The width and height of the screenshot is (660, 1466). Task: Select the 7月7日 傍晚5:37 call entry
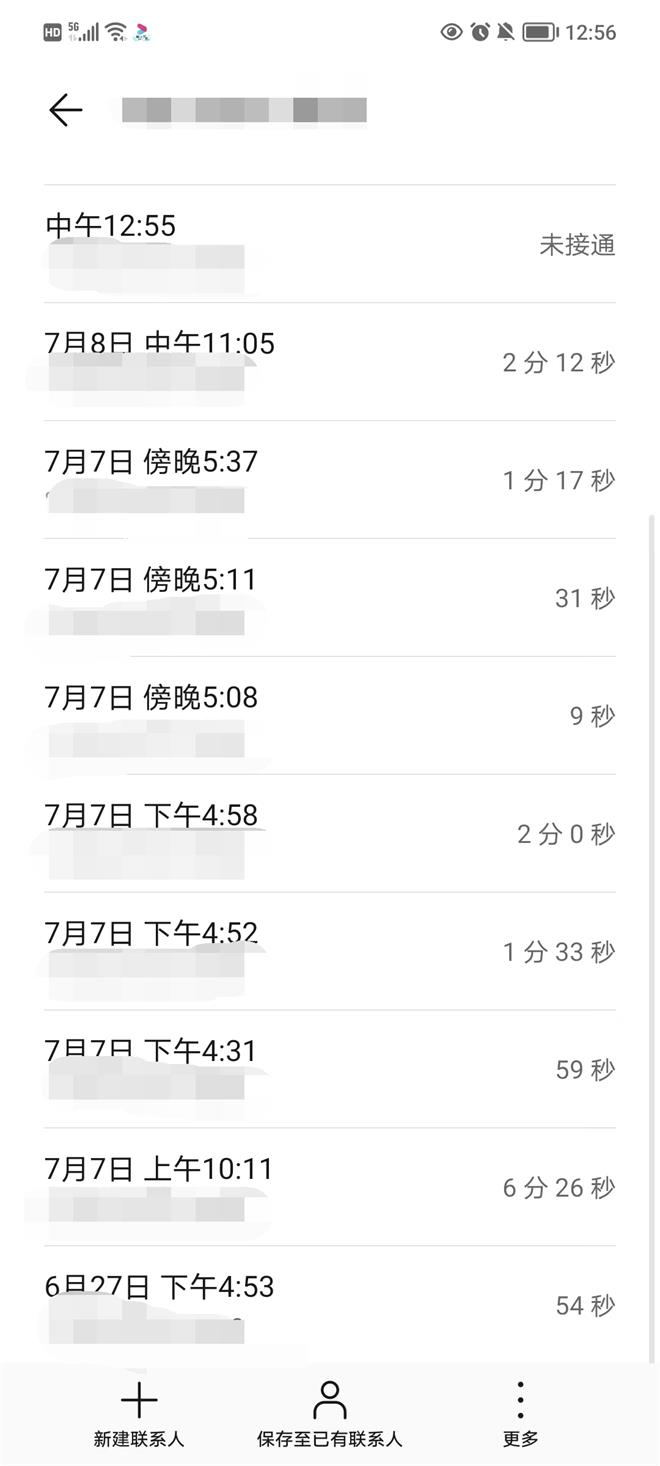pos(330,480)
